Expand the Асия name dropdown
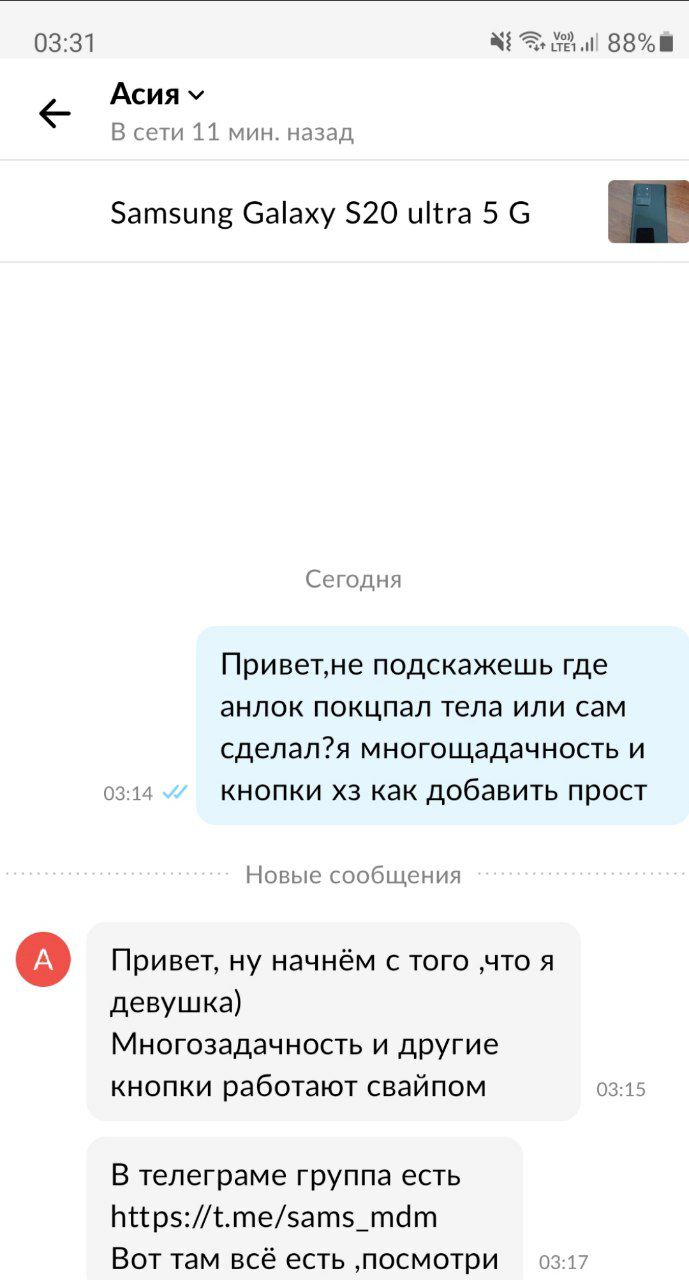 point(157,95)
